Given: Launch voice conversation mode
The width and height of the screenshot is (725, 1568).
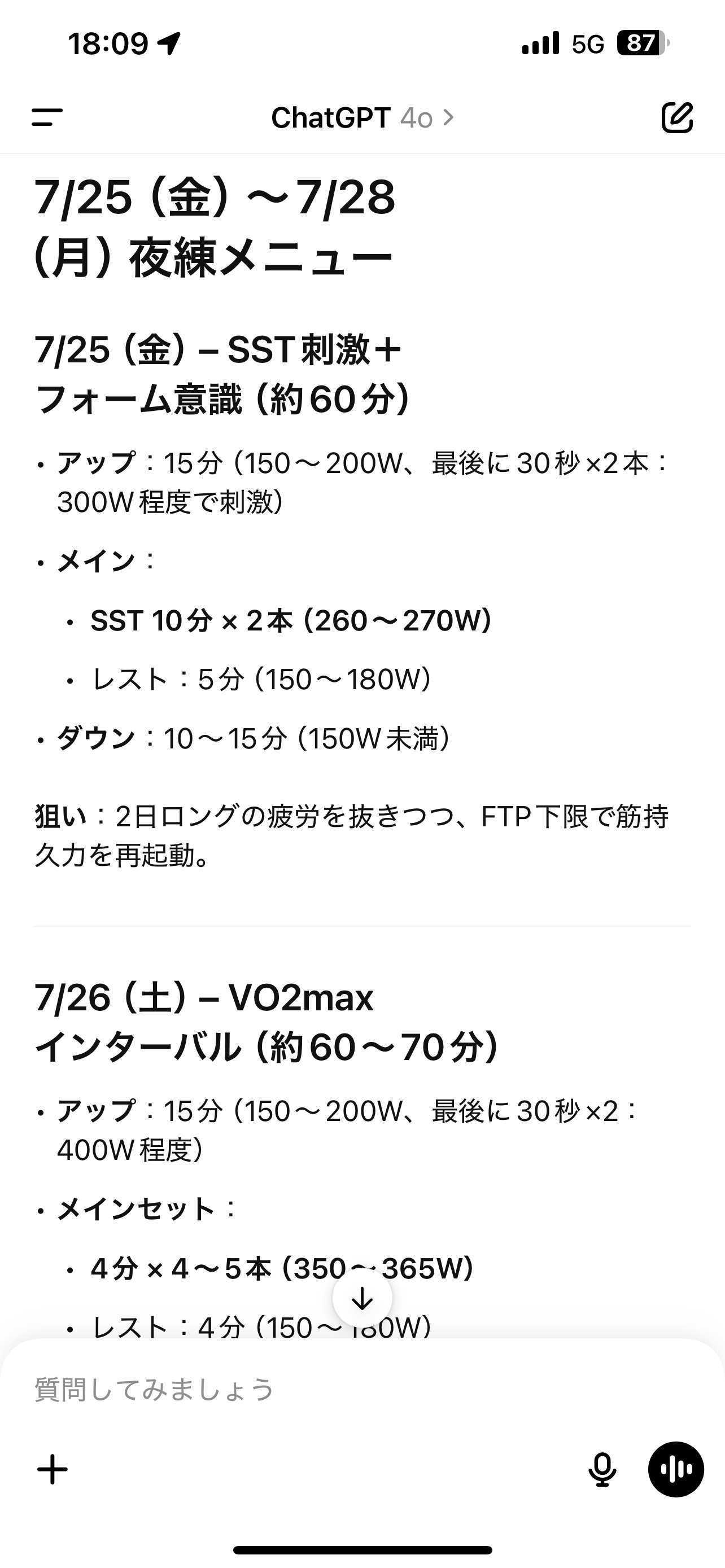Looking at the screenshot, I should [676, 1469].
